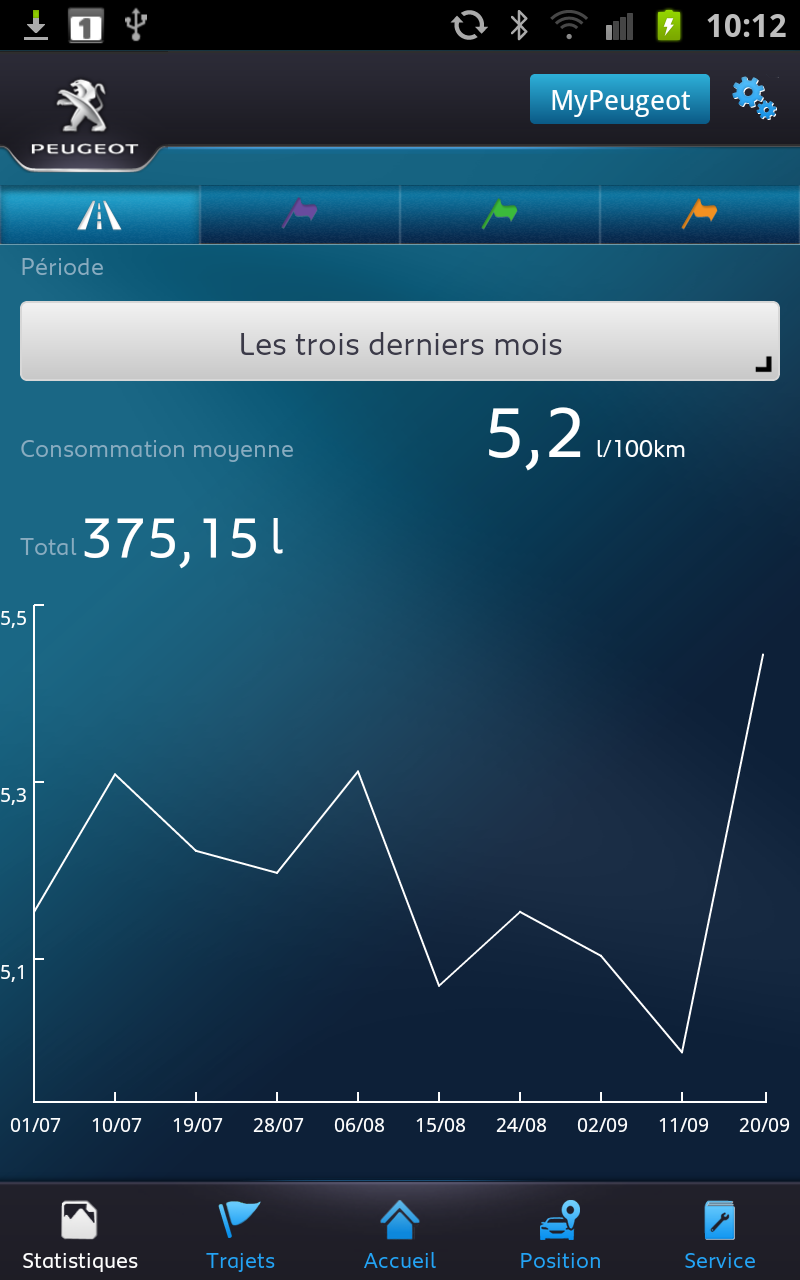Switch to the orange flag tab
The width and height of the screenshot is (800, 1280).
[700, 214]
